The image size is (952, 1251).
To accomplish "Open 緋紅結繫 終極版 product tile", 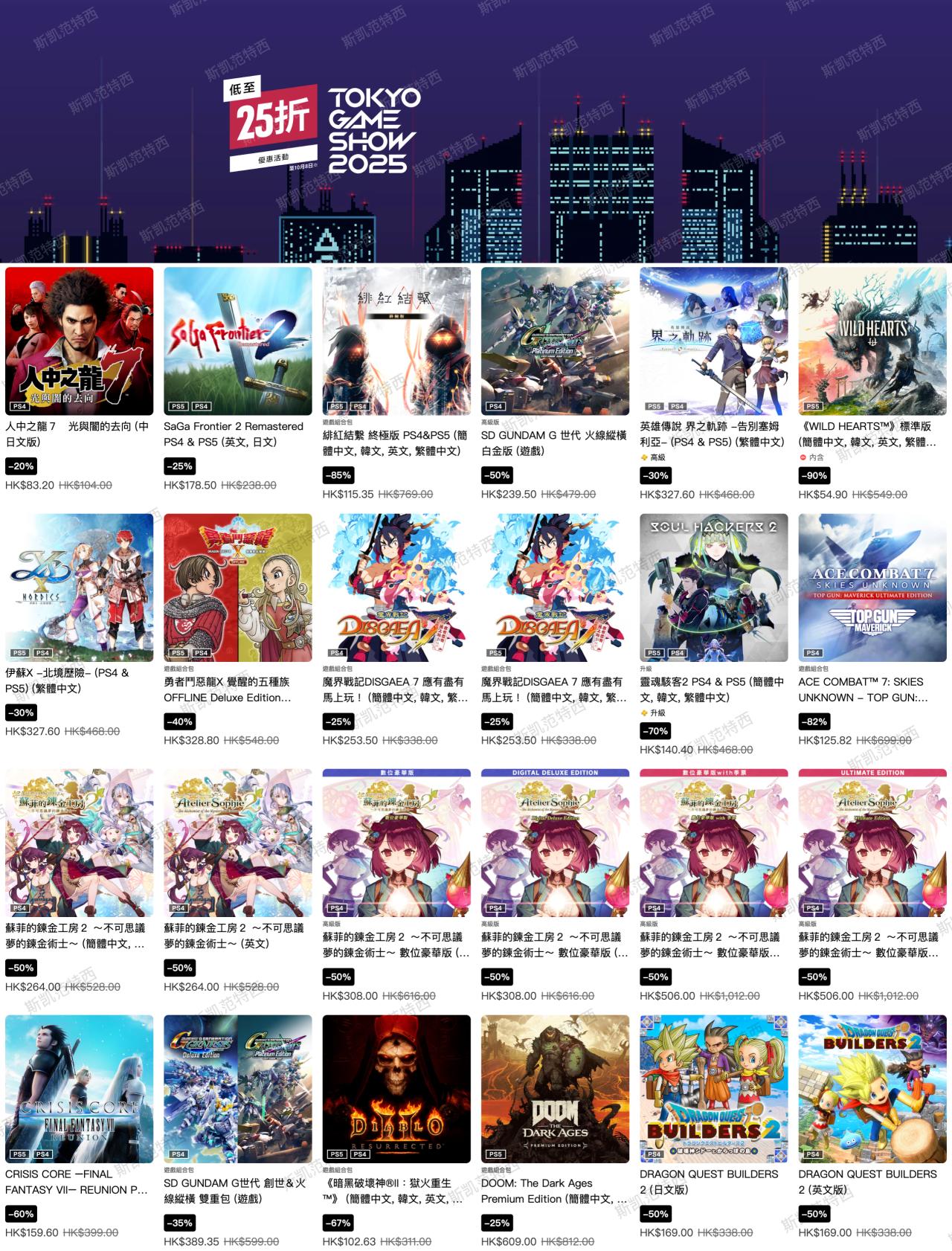I will coord(396,341).
